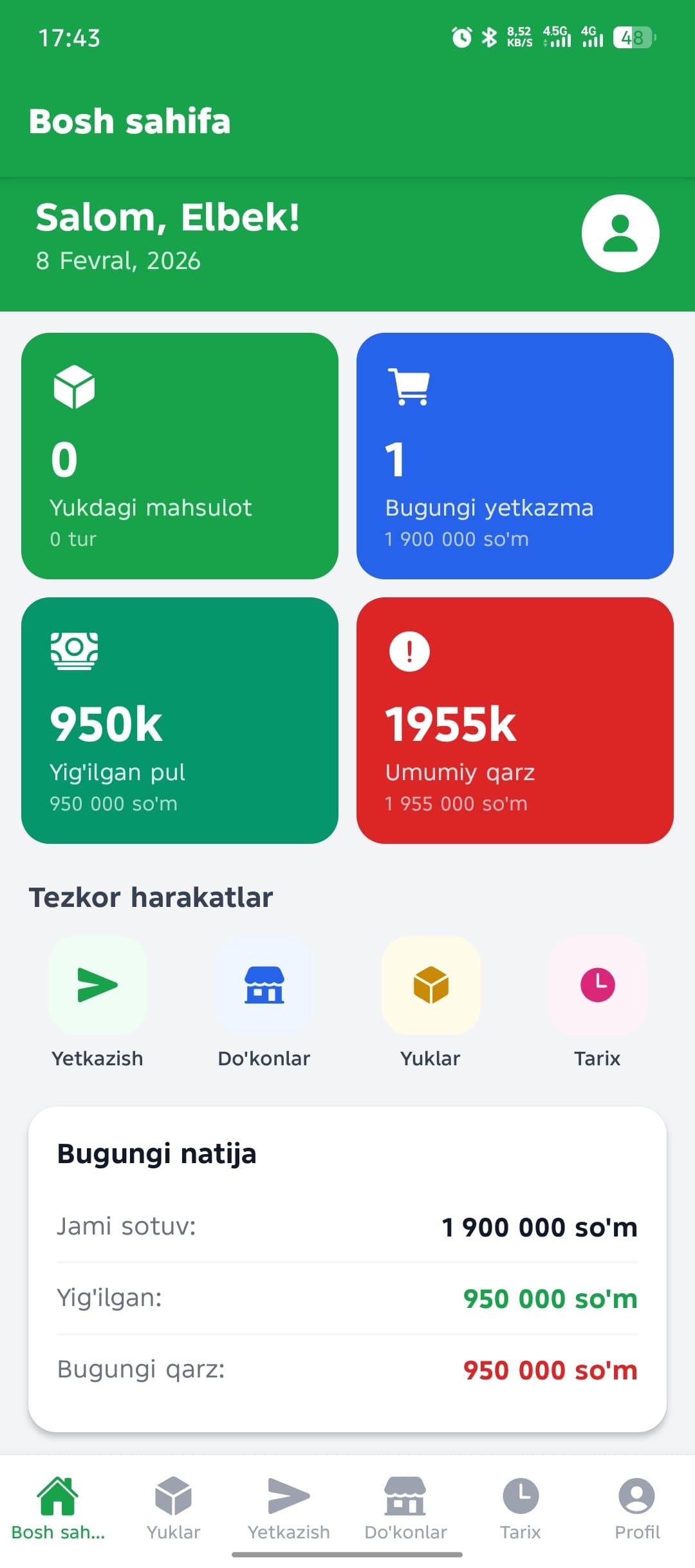
Task: Open the Yig'ilgan pul card
Action: point(180,720)
